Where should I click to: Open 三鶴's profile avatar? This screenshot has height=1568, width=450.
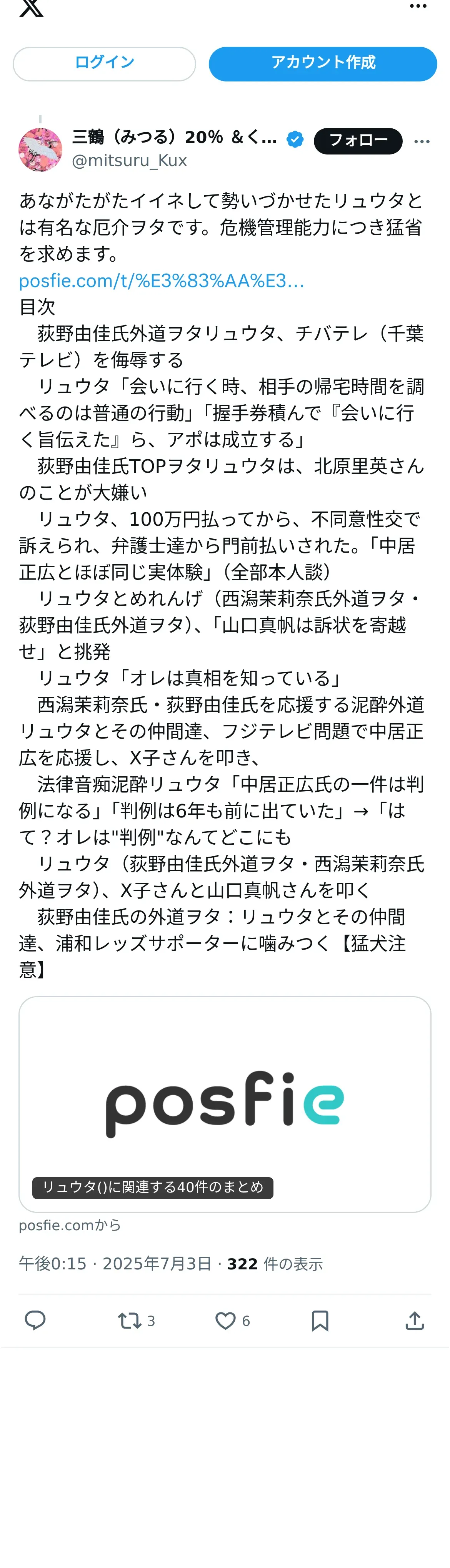click(40, 150)
